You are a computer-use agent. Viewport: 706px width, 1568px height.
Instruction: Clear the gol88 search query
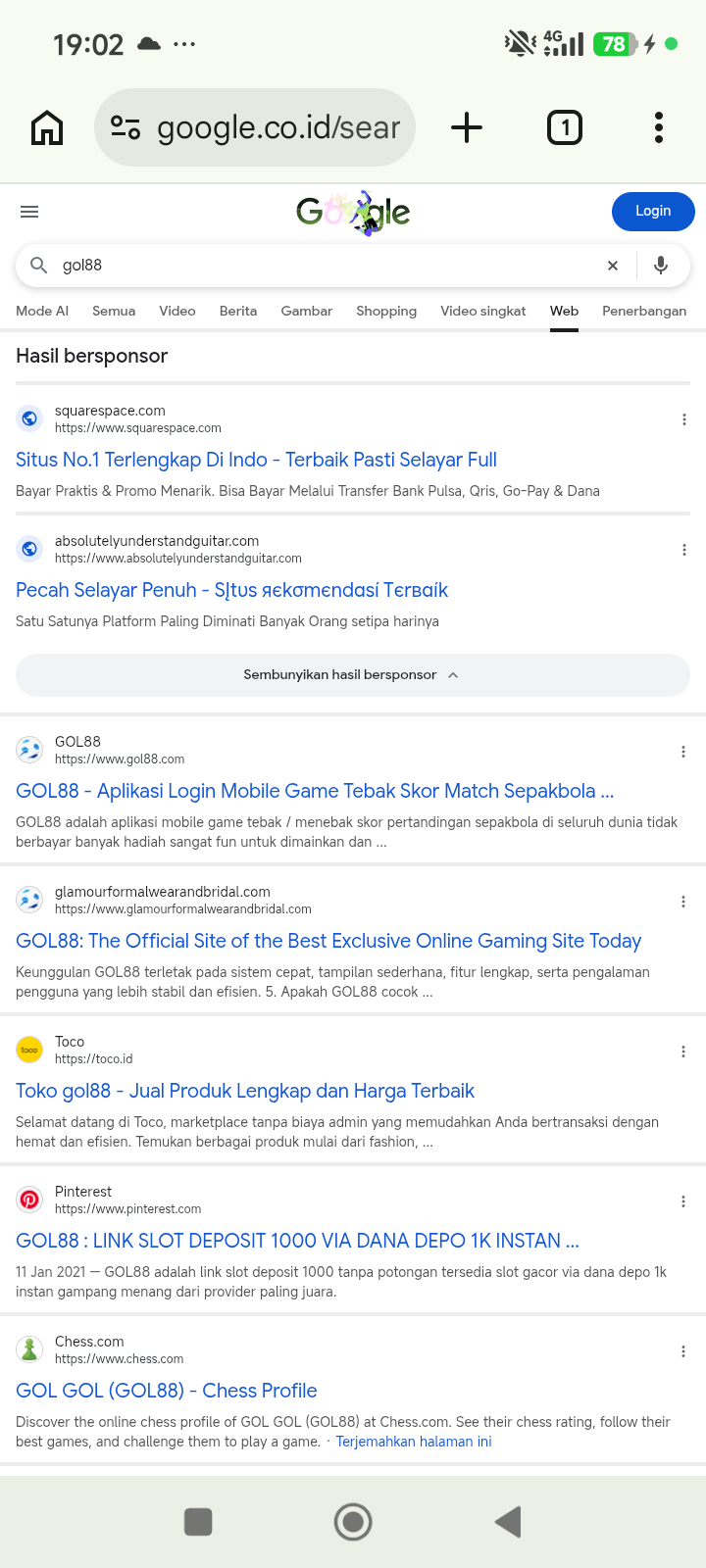[x=613, y=266]
